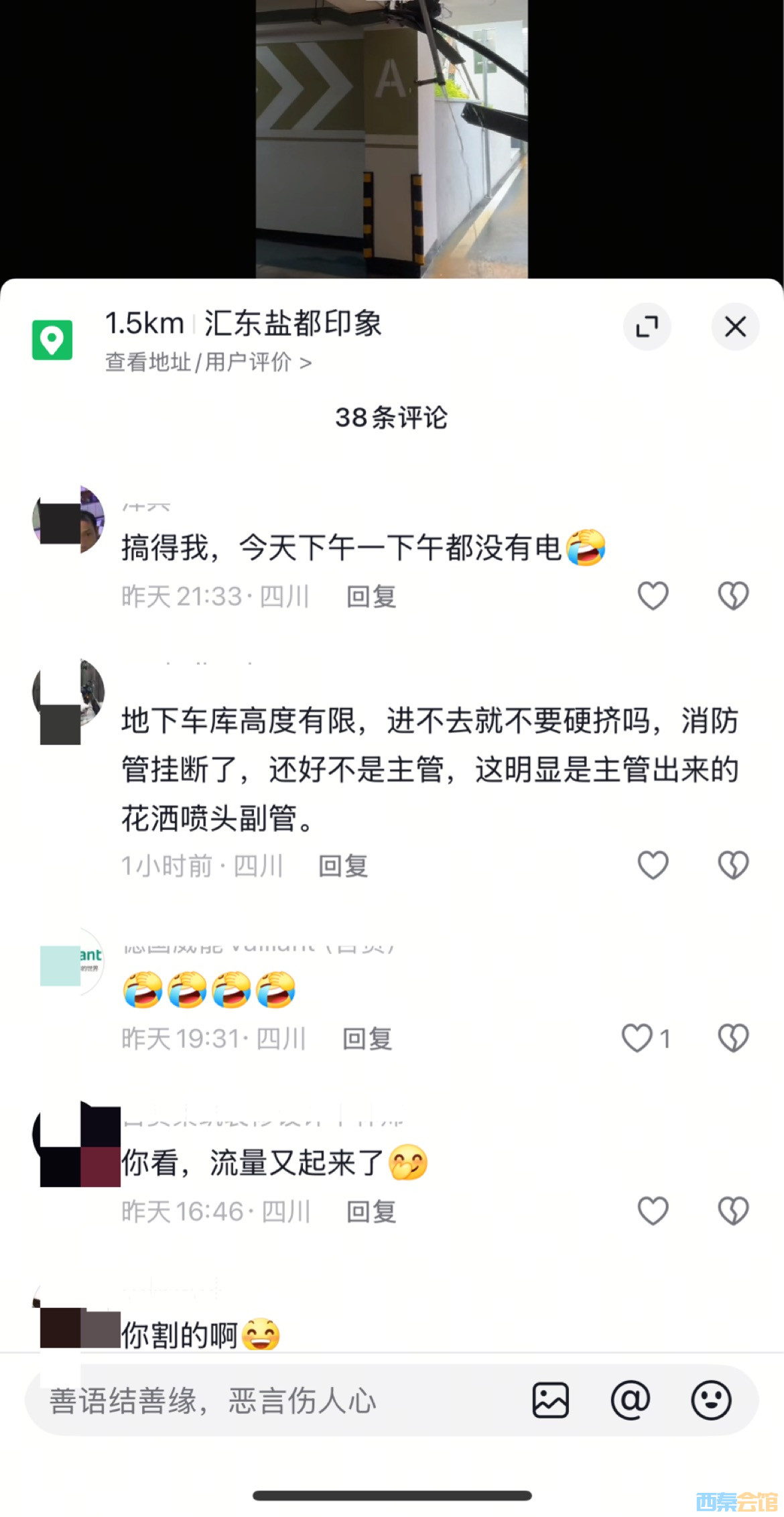Close the comments panel

[735, 326]
